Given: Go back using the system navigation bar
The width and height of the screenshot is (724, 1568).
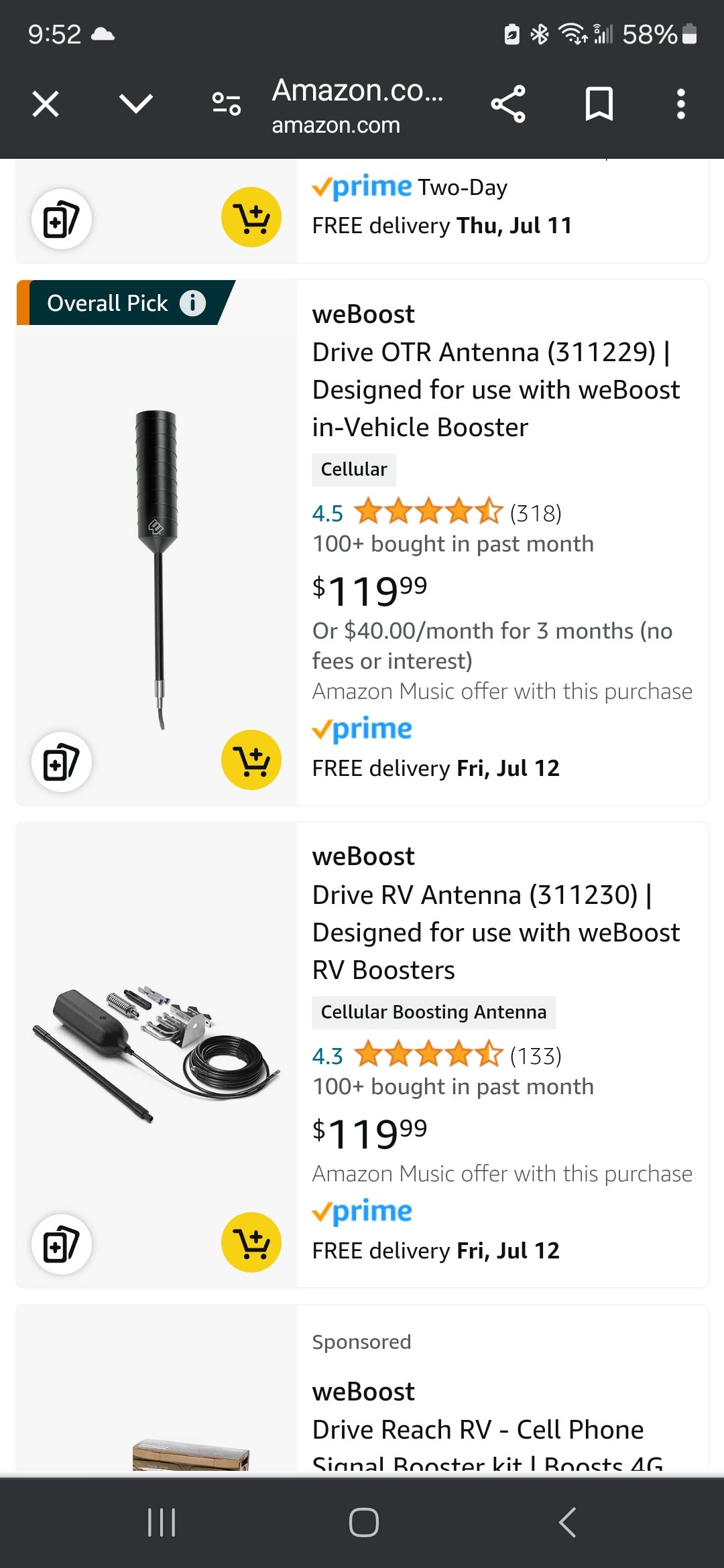Looking at the screenshot, I should click(567, 1522).
